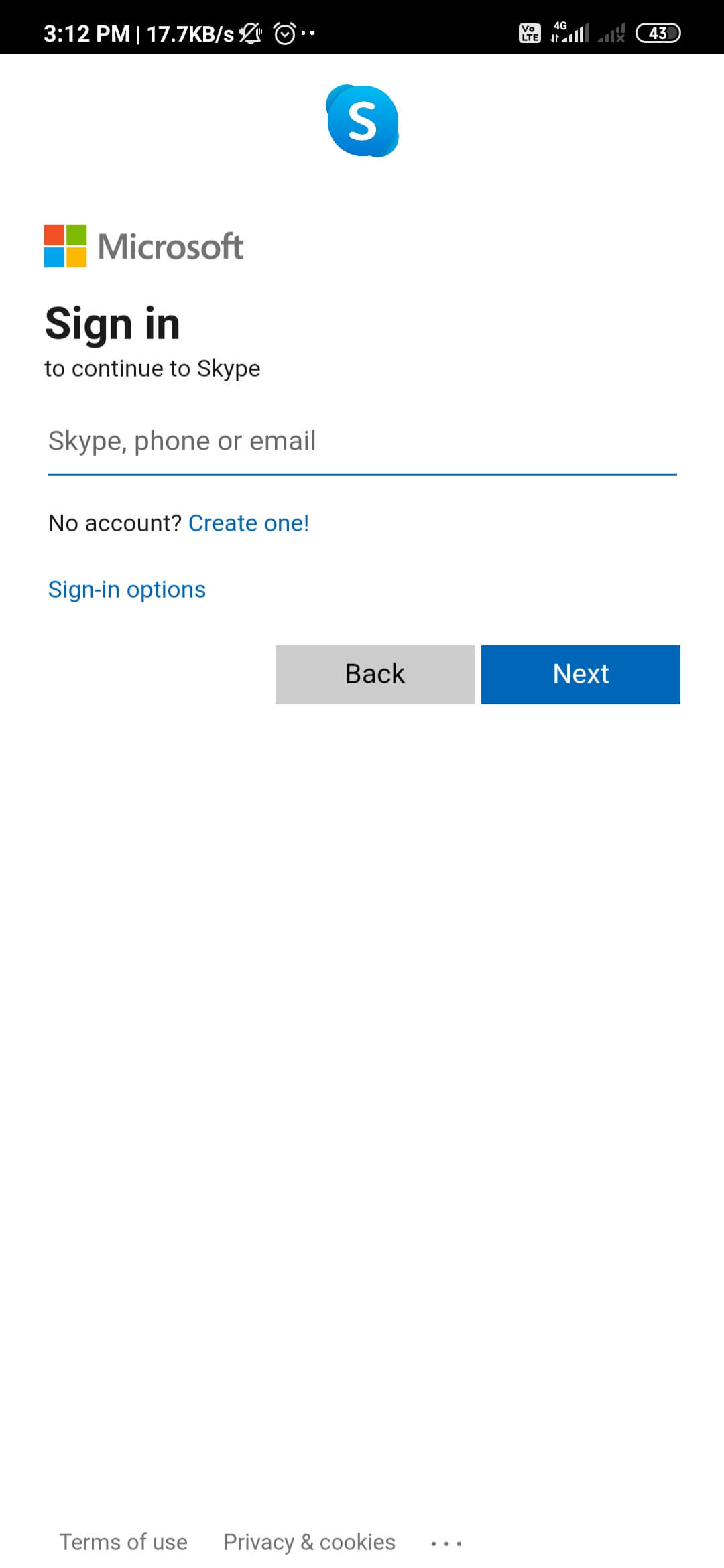Tap the battery level indicator showing 43
The width and height of the screenshot is (724, 1568).
(x=658, y=32)
